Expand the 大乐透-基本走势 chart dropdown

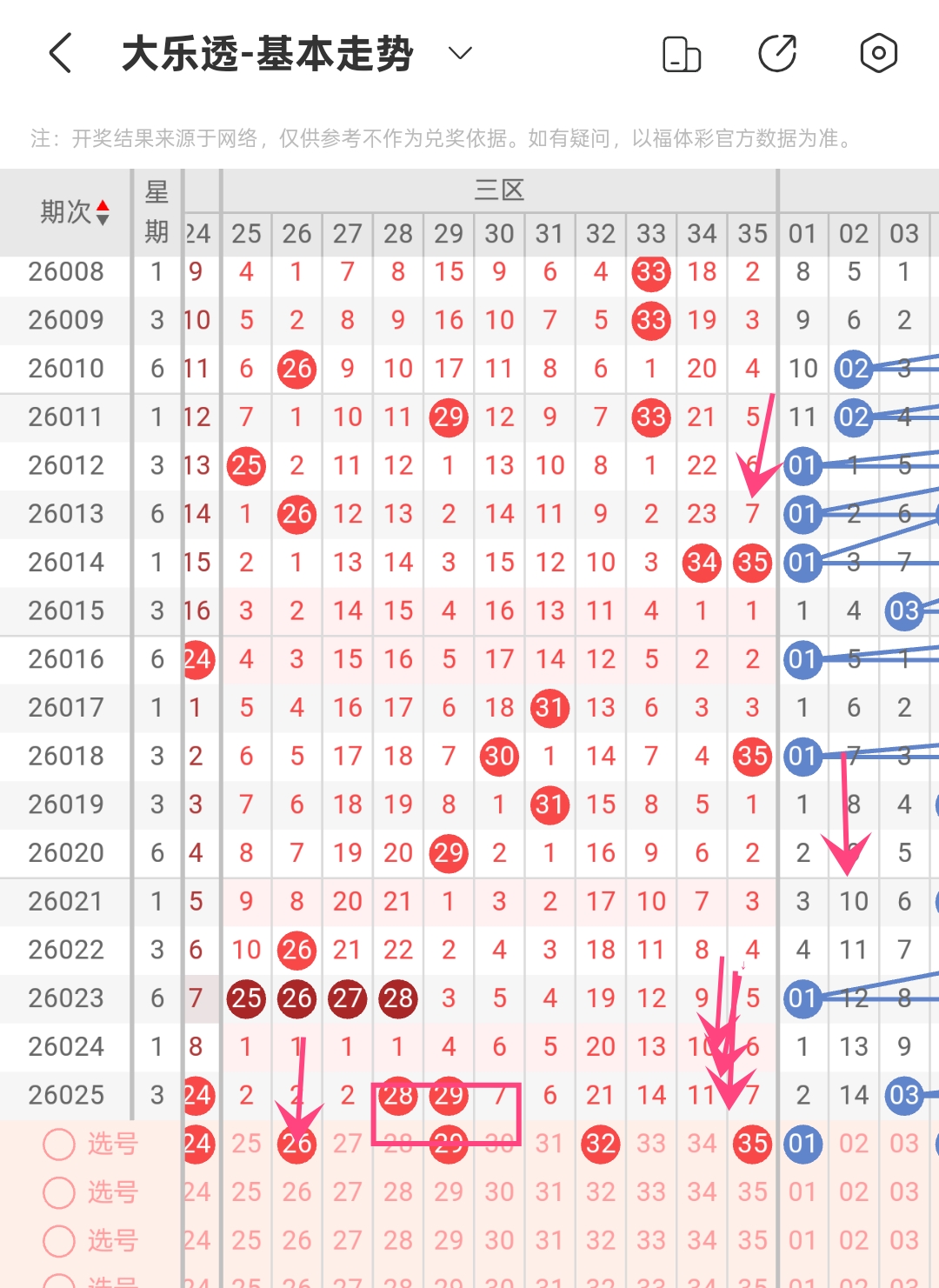point(460,54)
